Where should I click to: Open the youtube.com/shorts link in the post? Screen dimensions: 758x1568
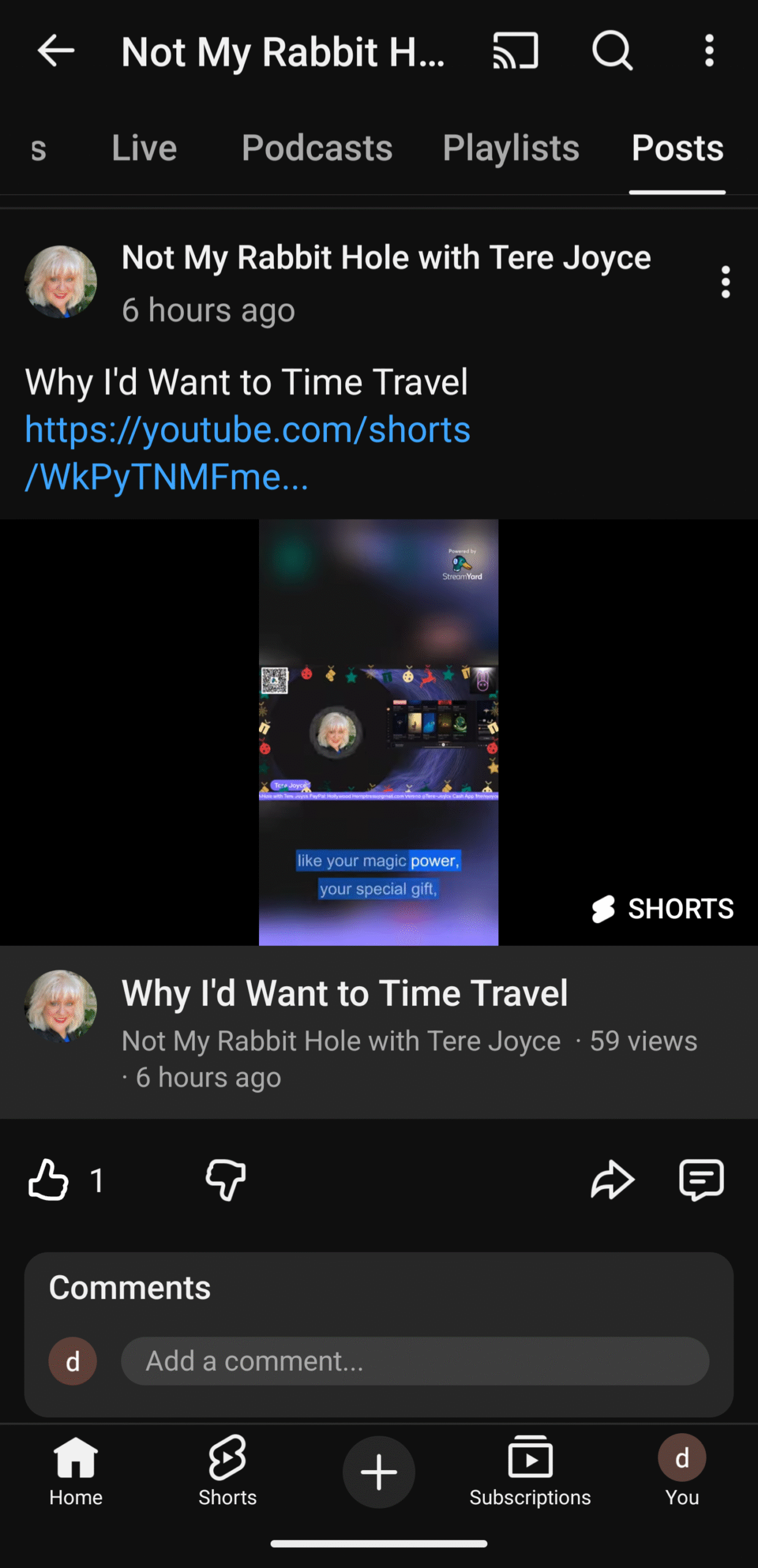[x=247, y=453]
